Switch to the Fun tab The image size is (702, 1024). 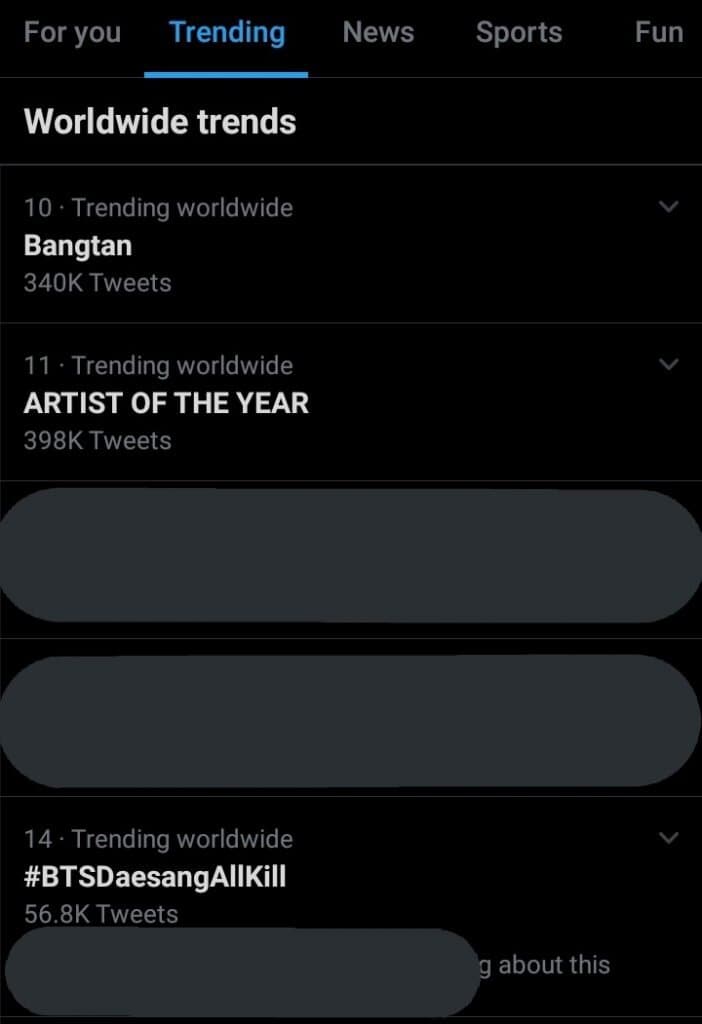[x=658, y=33]
